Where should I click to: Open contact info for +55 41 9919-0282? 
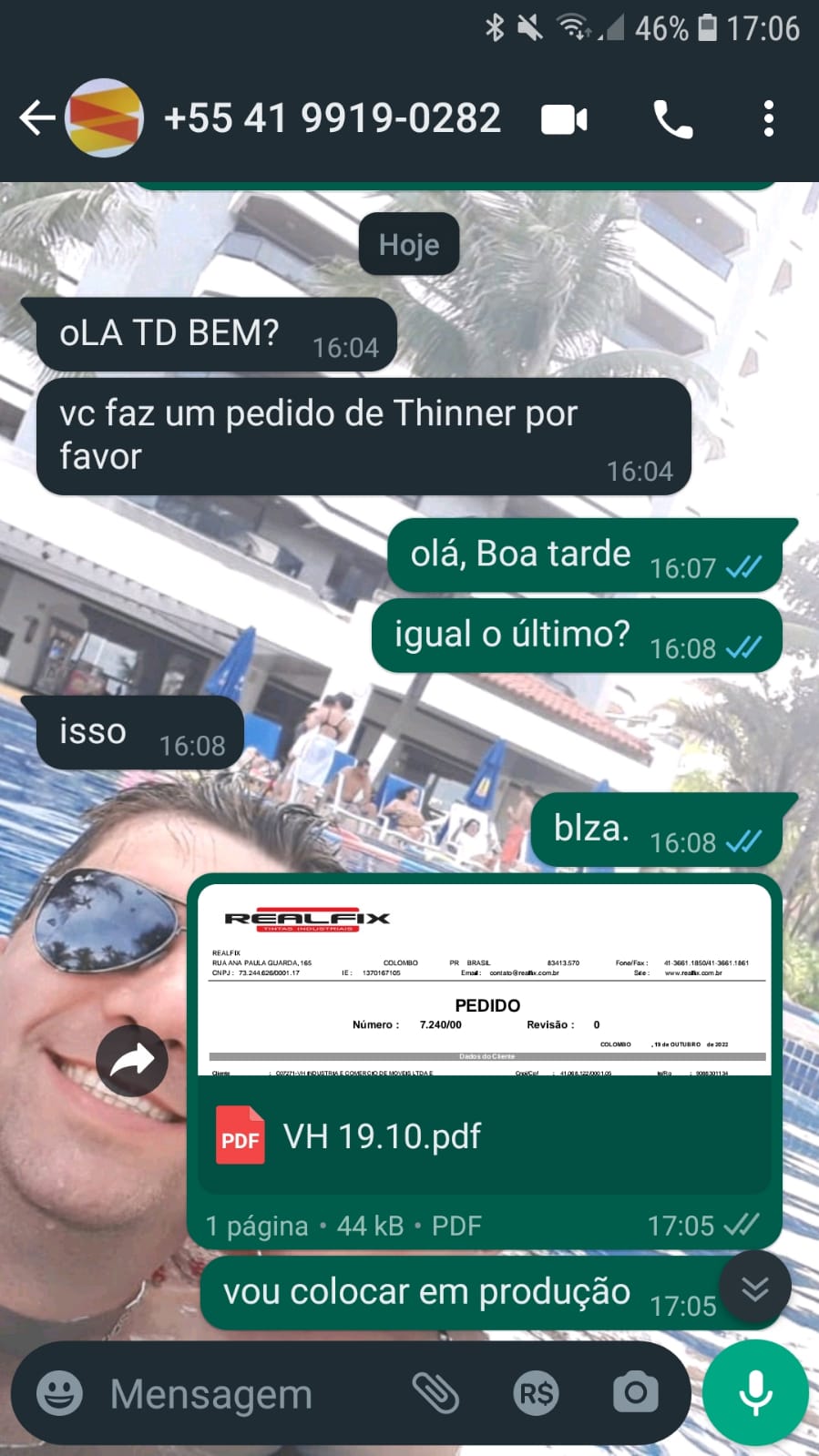332,118
